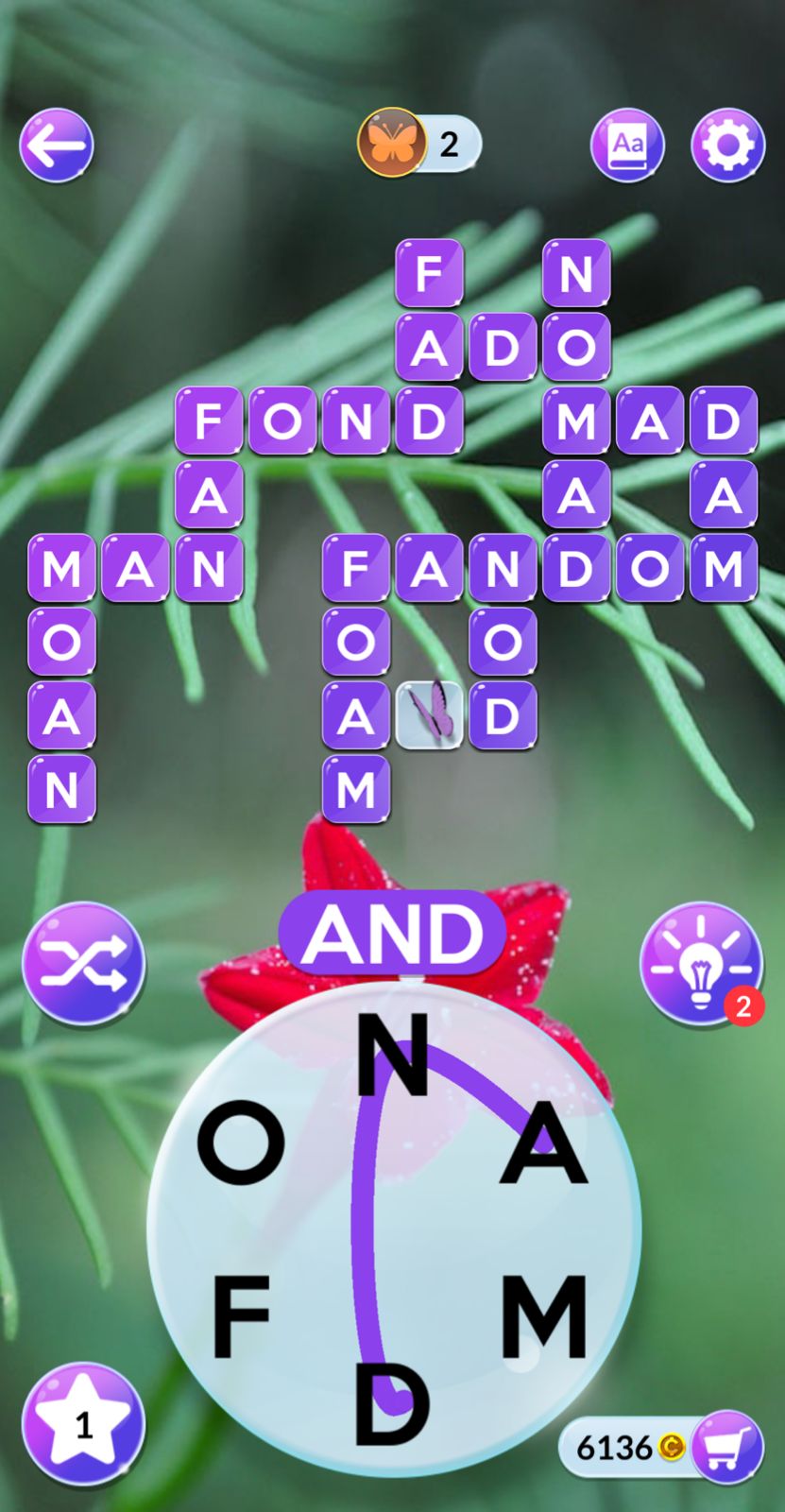Open the coin shop cart
This screenshot has height=1512, width=785.
726,1446
